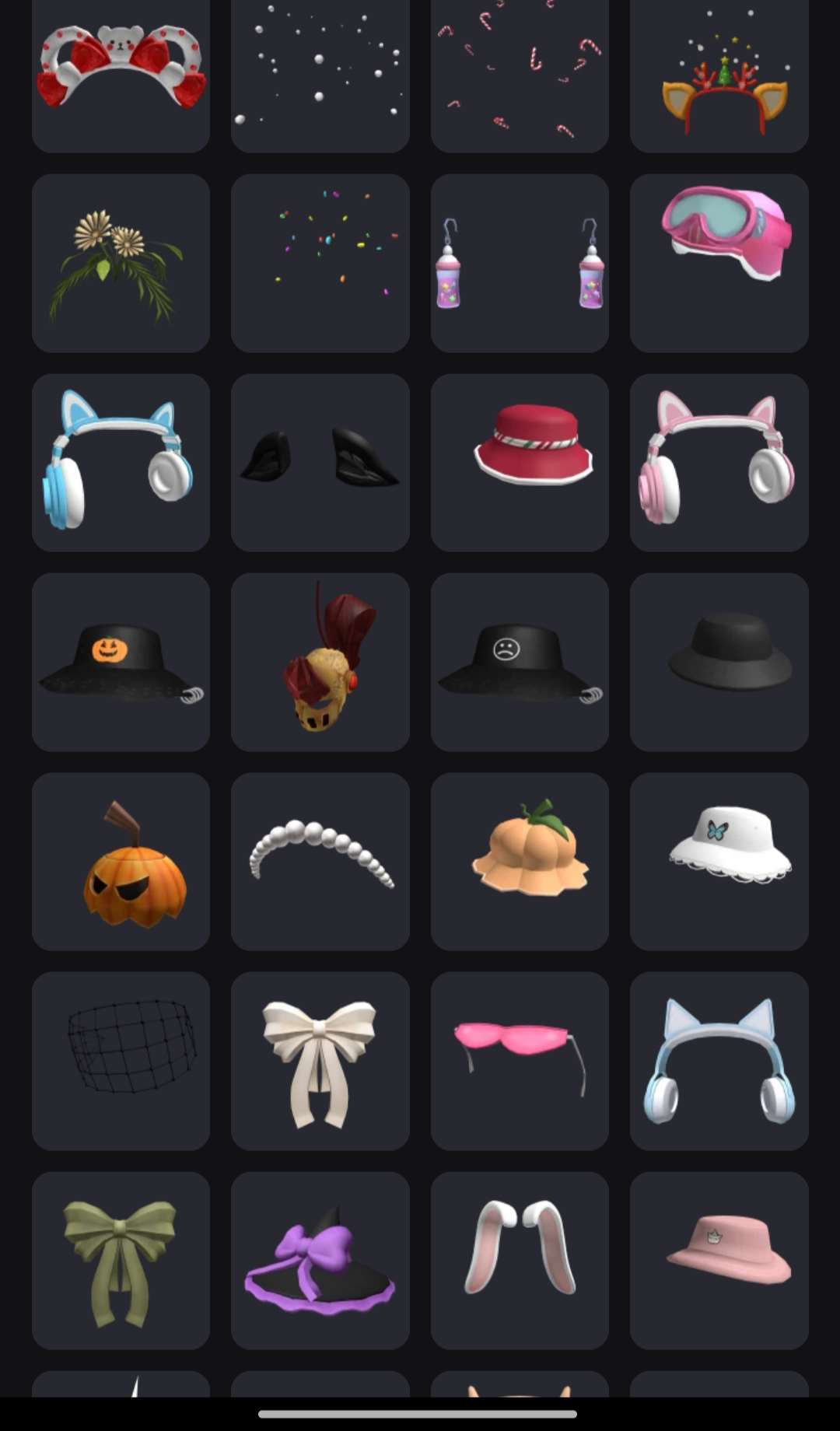The width and height of the screenshot is (840, 1431).
Task: Select the white bucket hat with butterfly
Action: pyautogui.click(x=719, y=861)
